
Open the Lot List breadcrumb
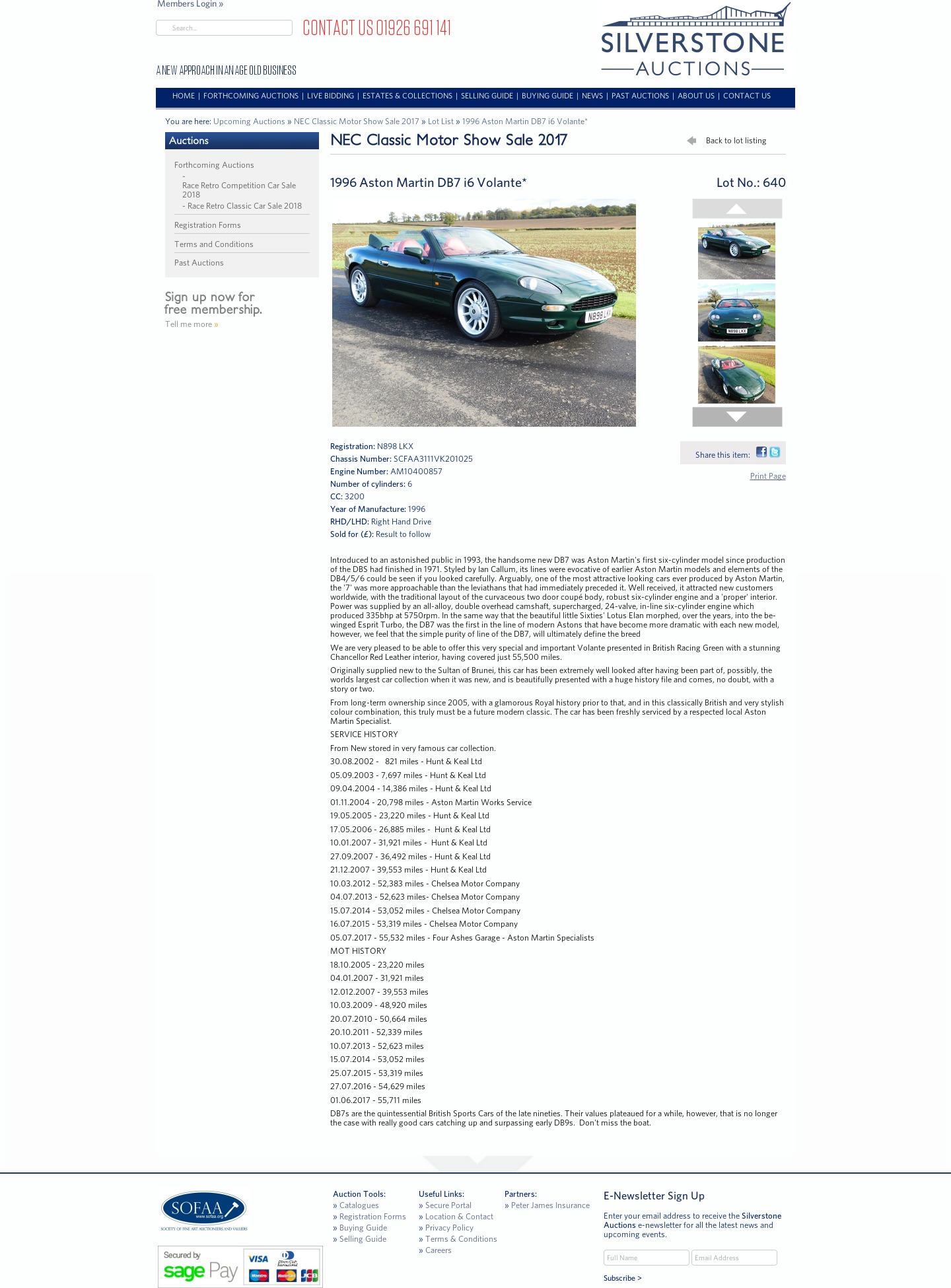click(440, 122)
